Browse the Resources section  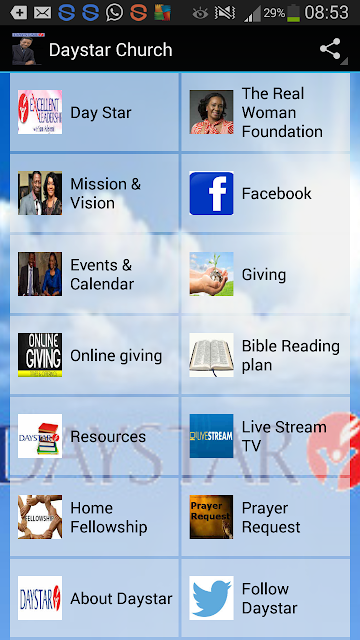(x=94, y=436)
